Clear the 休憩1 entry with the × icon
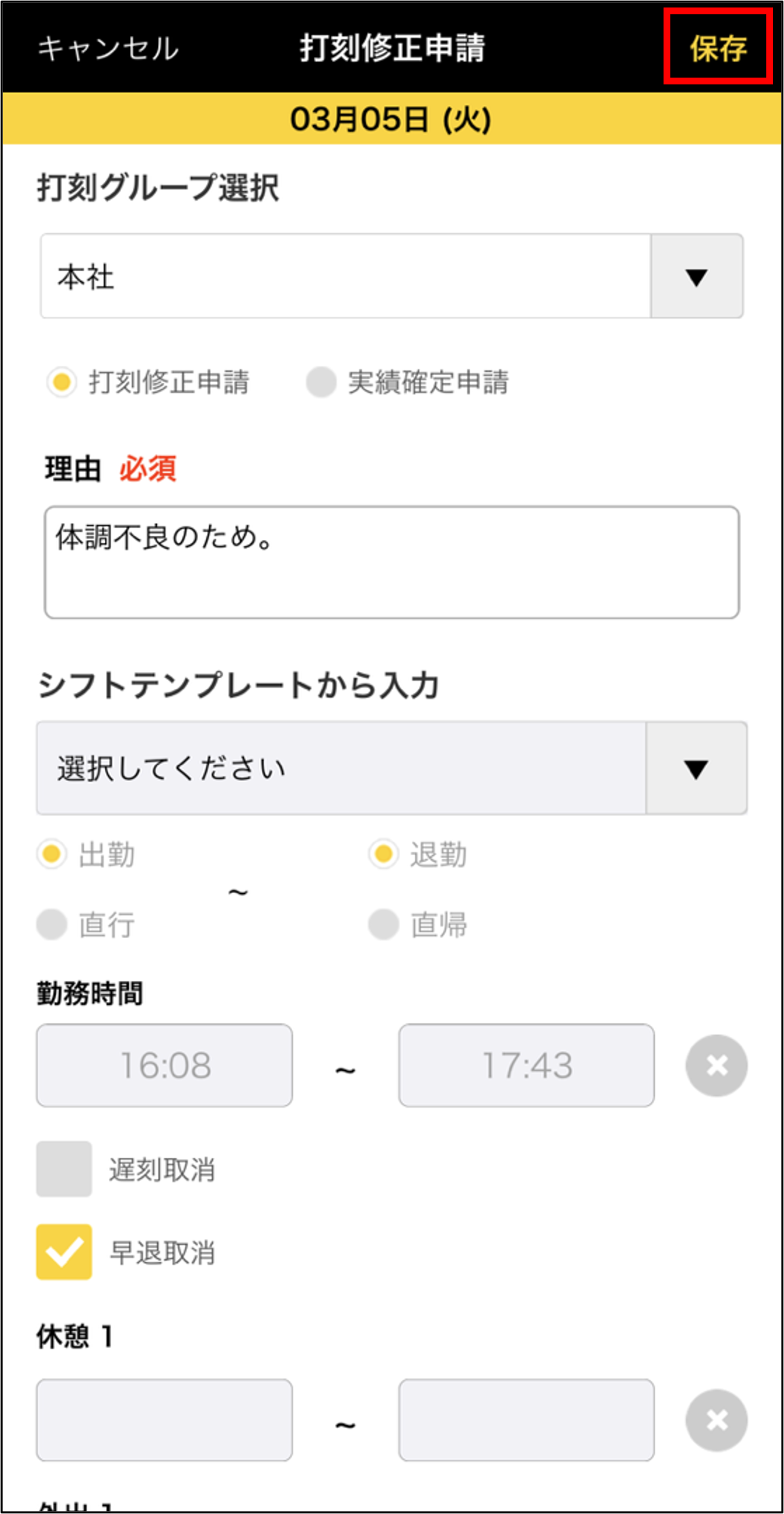The image size is (784, 1514). click(716, 1419)
